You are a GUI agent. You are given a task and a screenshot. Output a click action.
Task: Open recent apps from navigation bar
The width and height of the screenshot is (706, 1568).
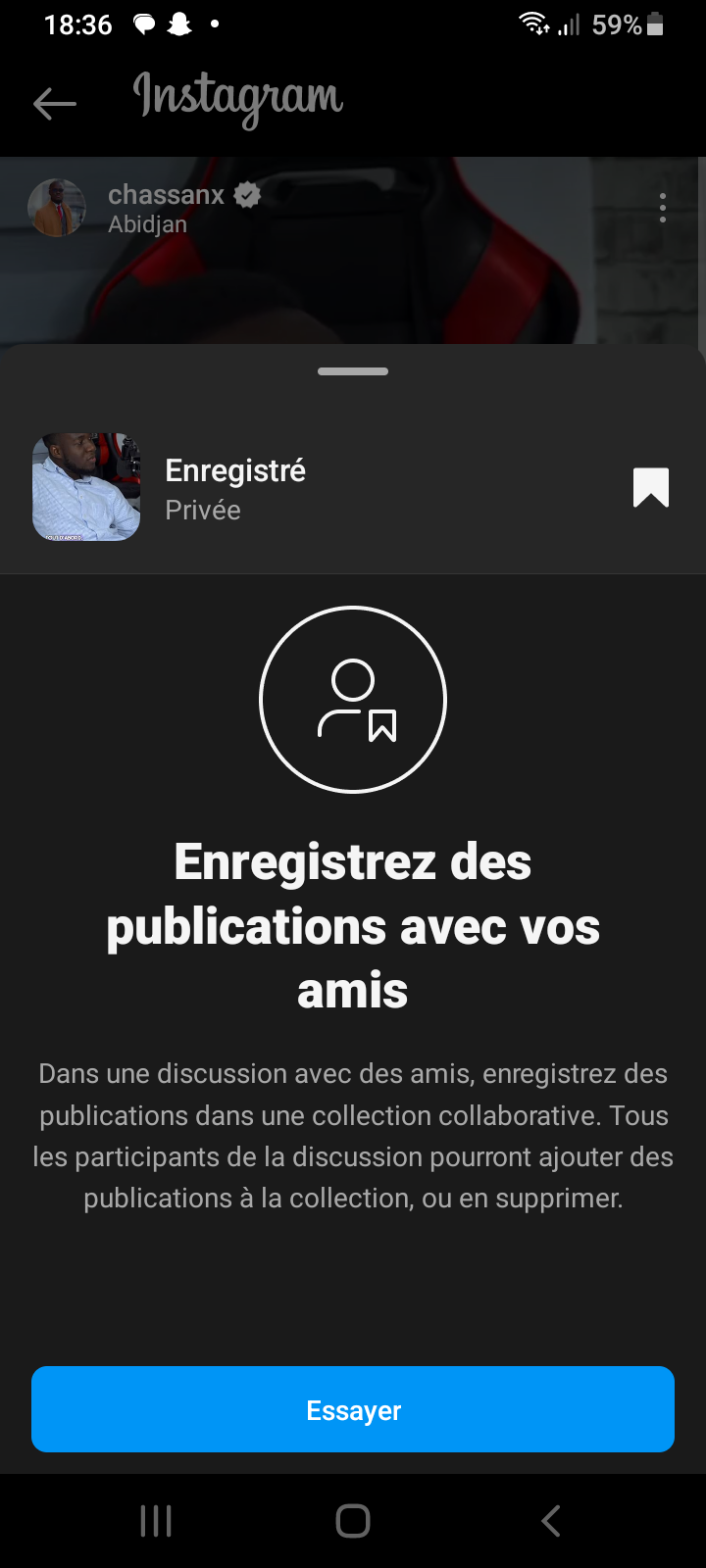(x=156, y=1521)
